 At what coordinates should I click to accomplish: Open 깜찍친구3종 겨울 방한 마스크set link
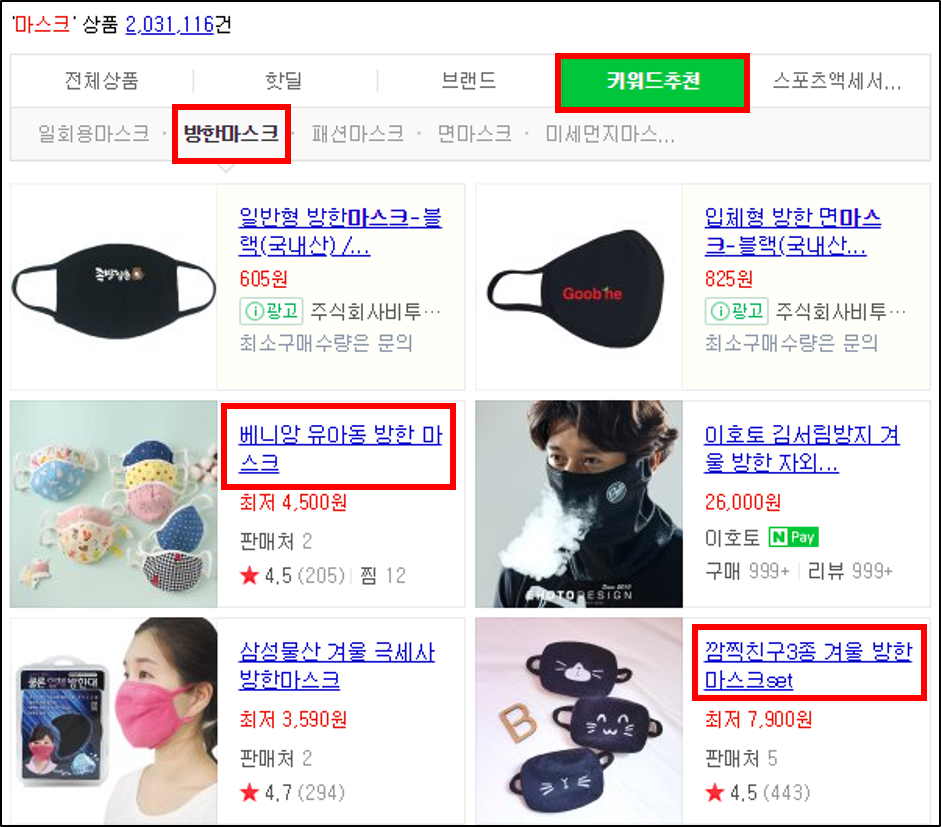807,667
